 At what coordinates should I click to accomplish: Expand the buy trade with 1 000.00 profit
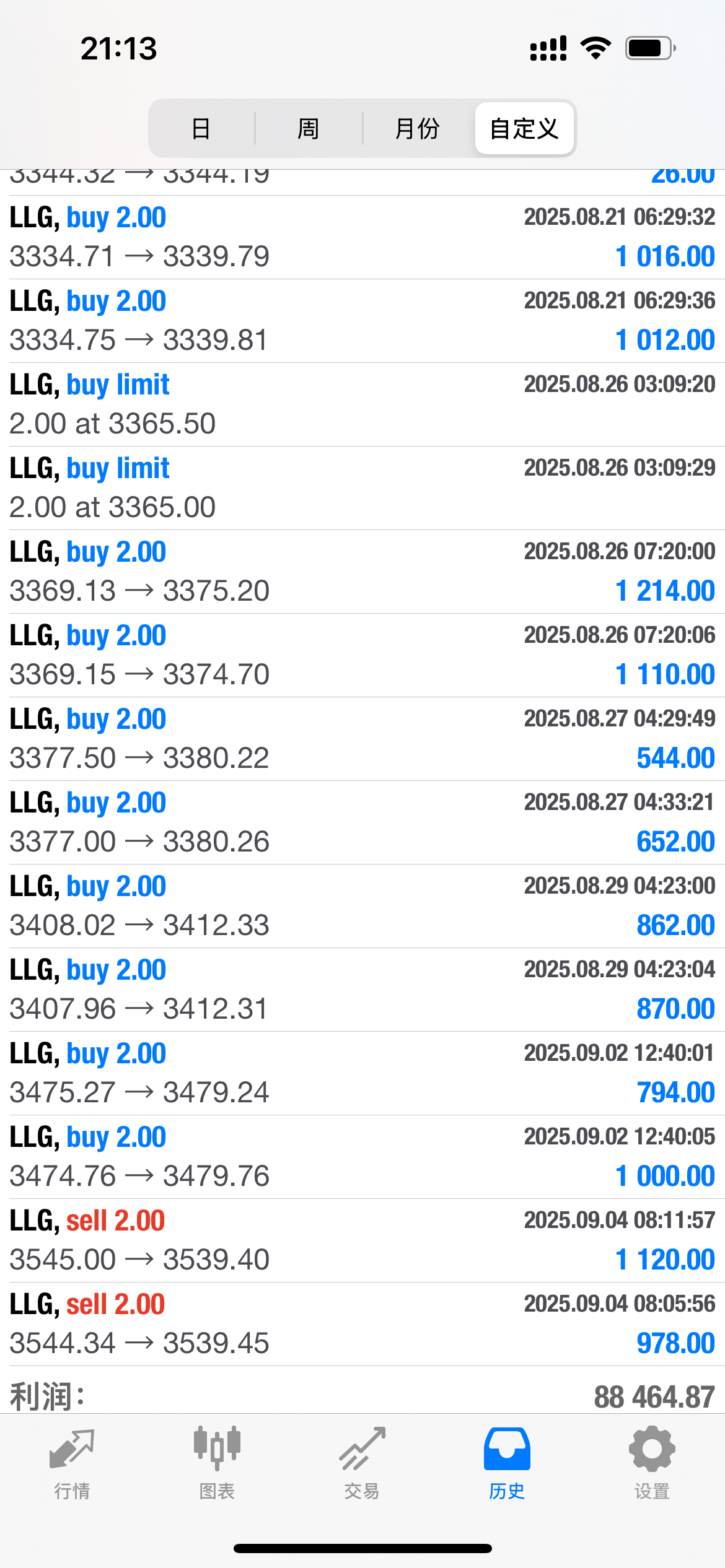click(362, 1157)
